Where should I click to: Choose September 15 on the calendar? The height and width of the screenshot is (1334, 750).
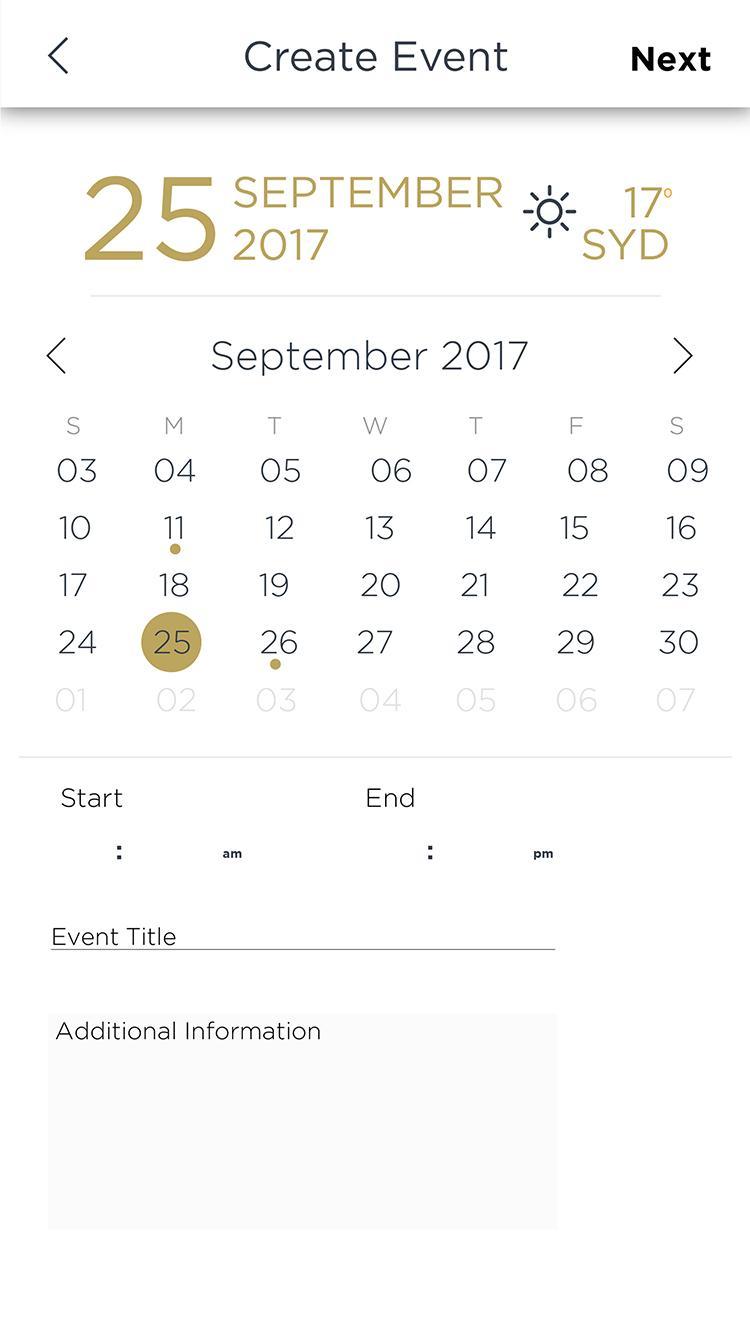pyautogui.click(x=574, y=528)
